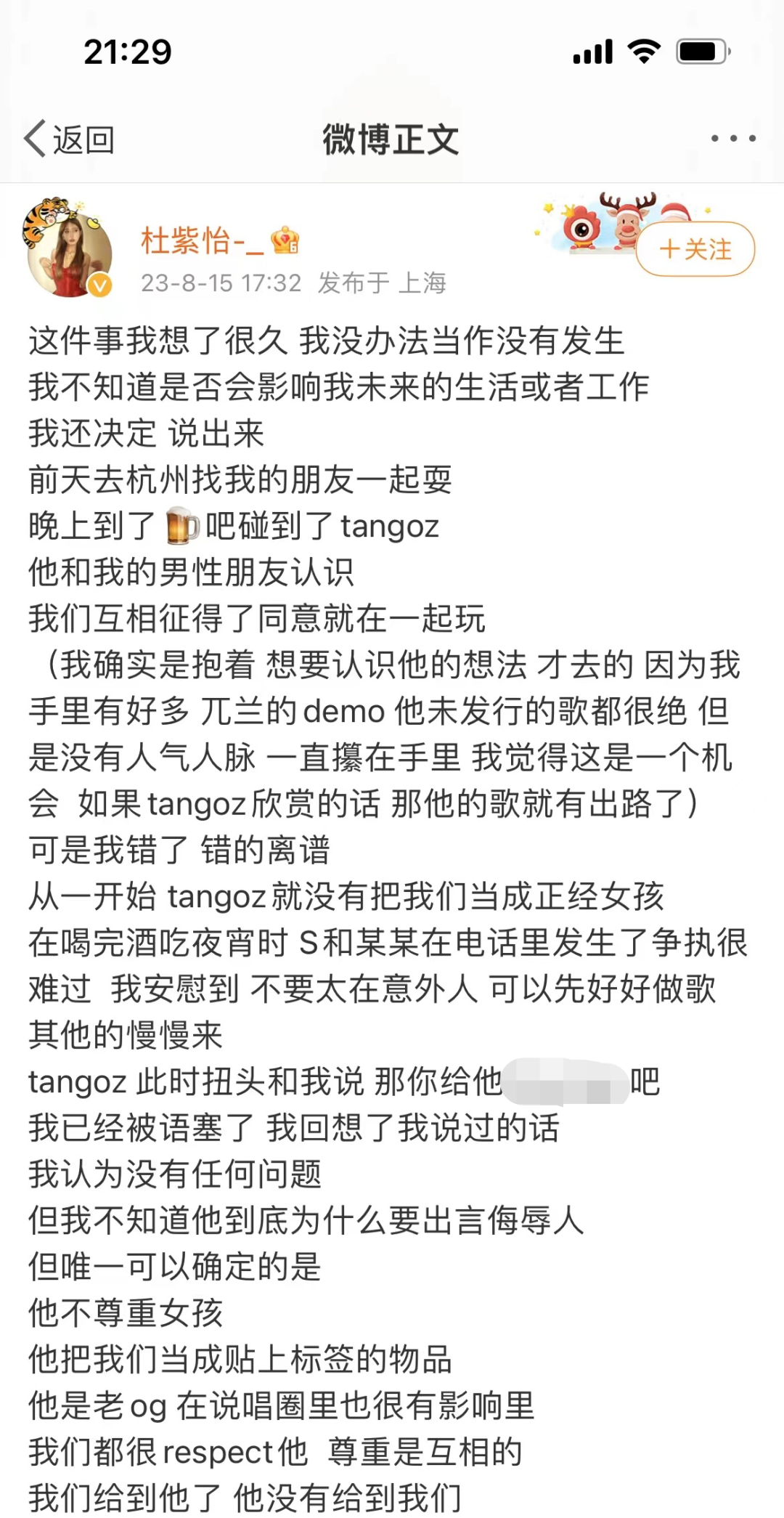The width and height of the screenshot is (784, 1518).
Task: Follow the author with +关注
Action: pyautogui.click(x=695, y=250)
